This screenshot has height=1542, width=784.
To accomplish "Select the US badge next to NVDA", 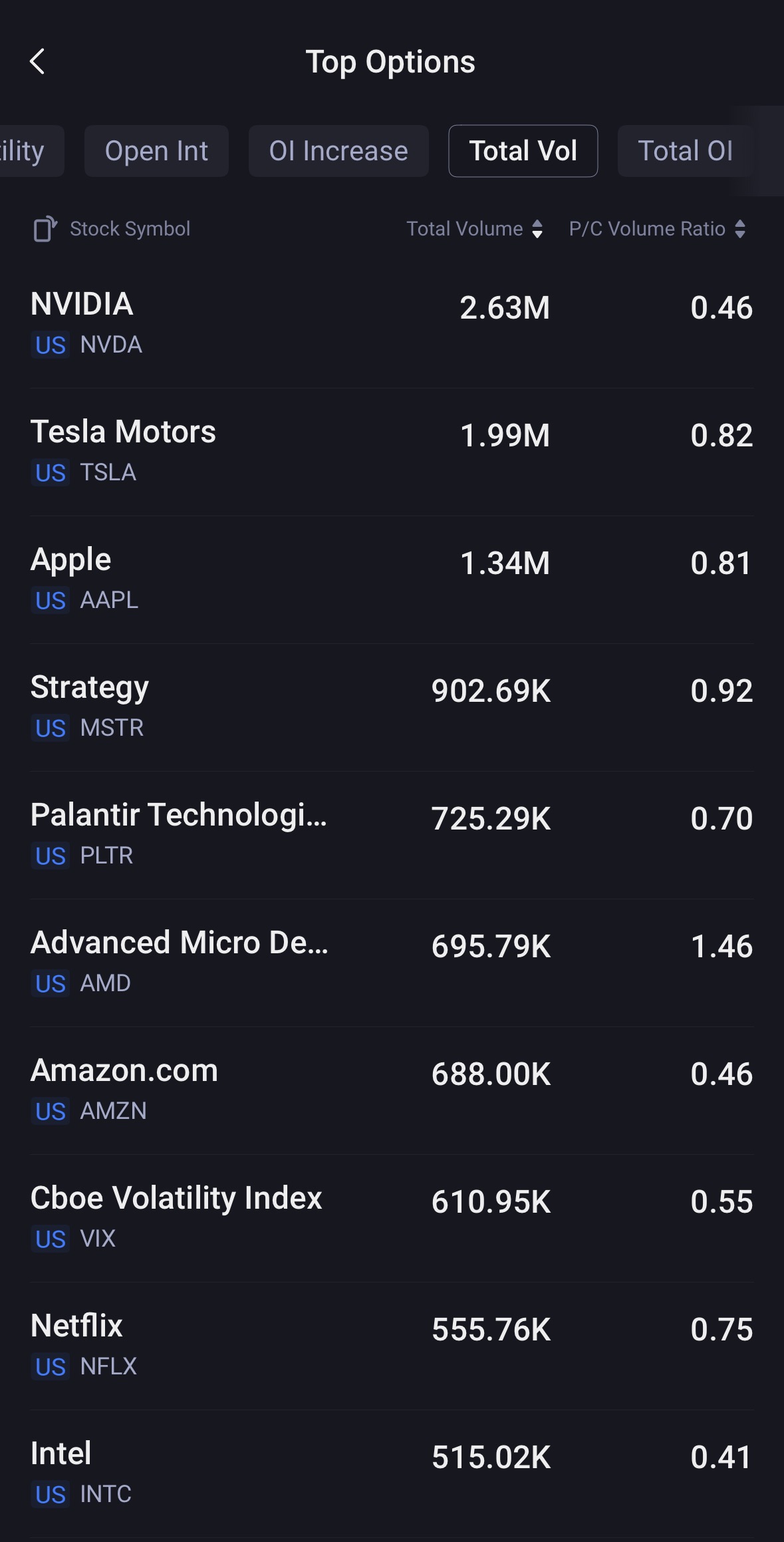I will click(50, 345).
